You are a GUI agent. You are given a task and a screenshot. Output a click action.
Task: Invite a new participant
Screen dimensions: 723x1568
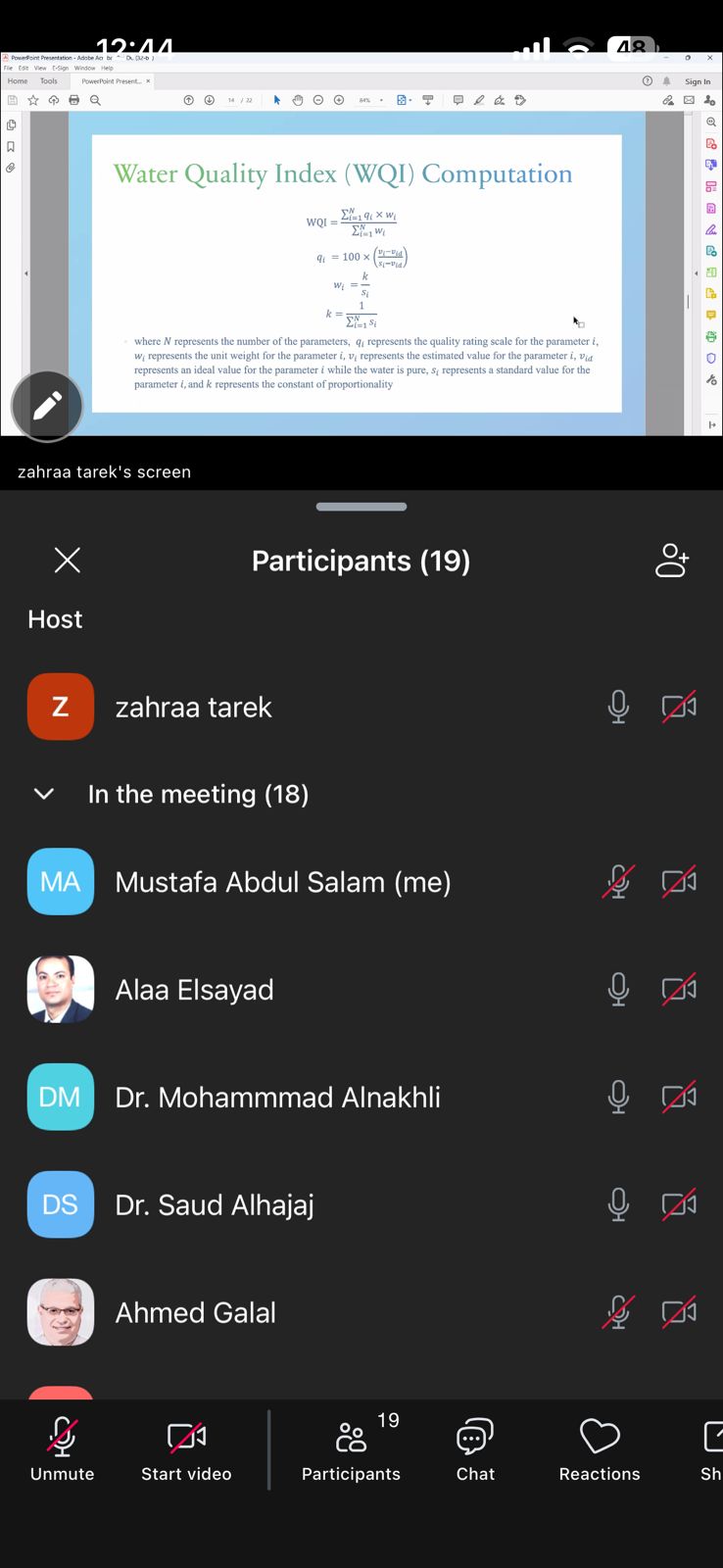(671, 561)
